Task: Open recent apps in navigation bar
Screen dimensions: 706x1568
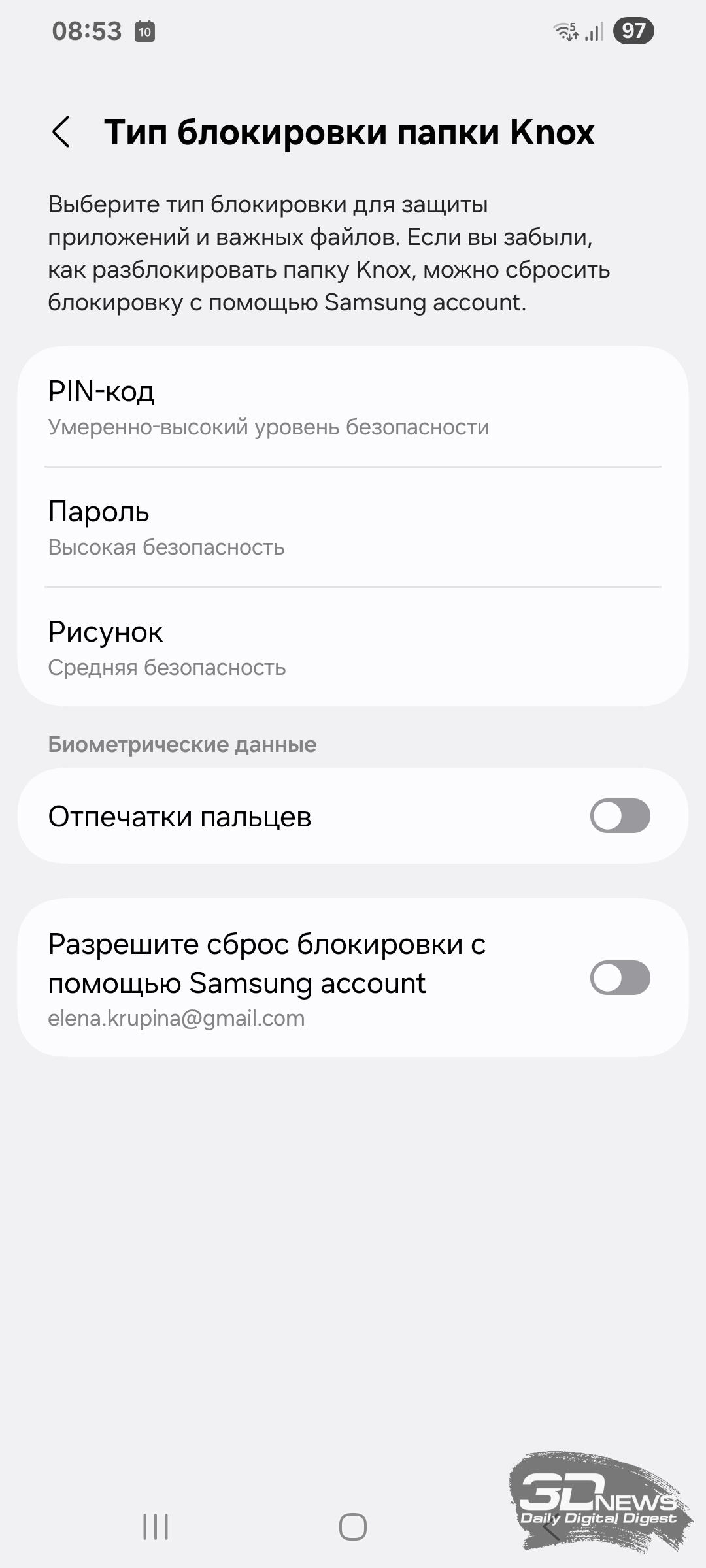Action: pos(156,1527)
